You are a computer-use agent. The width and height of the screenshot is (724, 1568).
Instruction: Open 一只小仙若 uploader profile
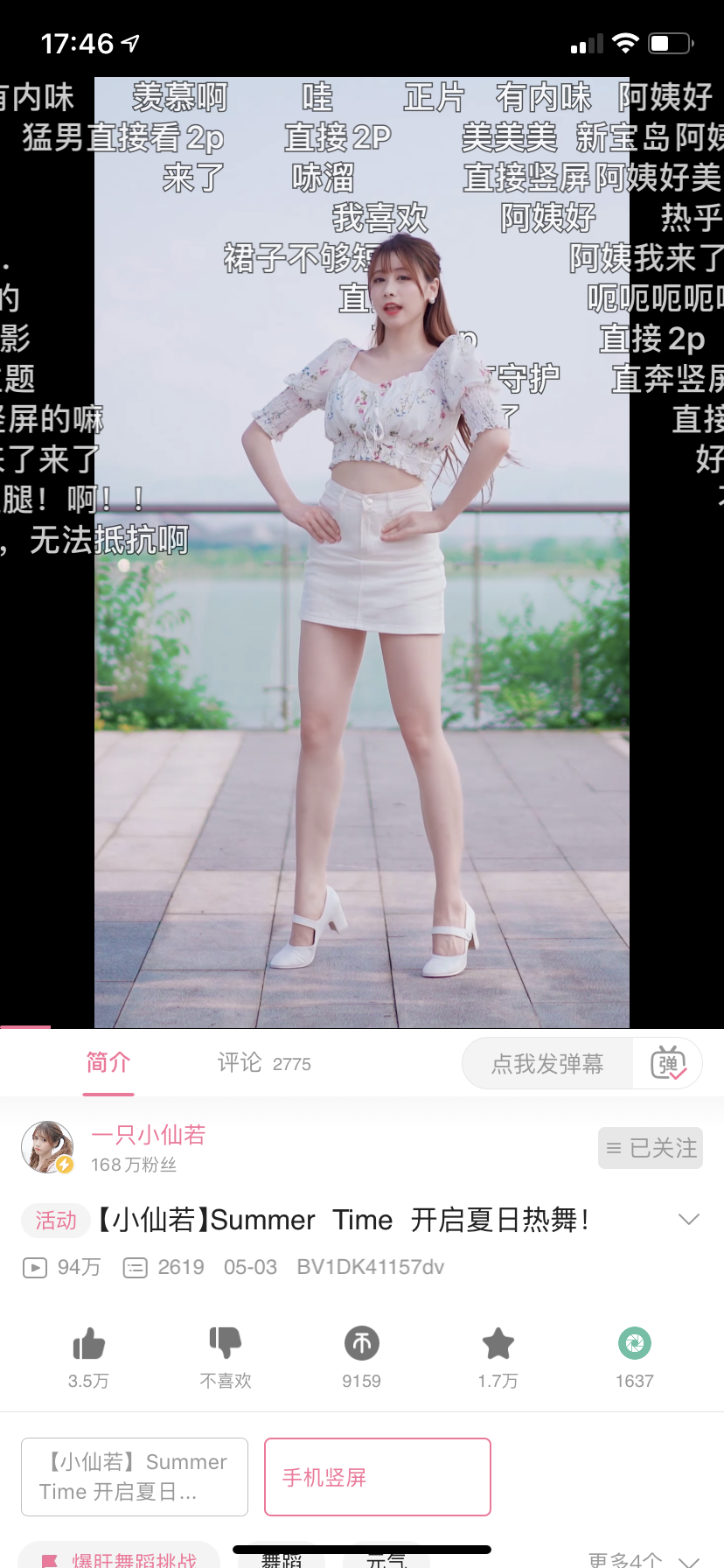pyautogui.click(x=149, y=1135)
